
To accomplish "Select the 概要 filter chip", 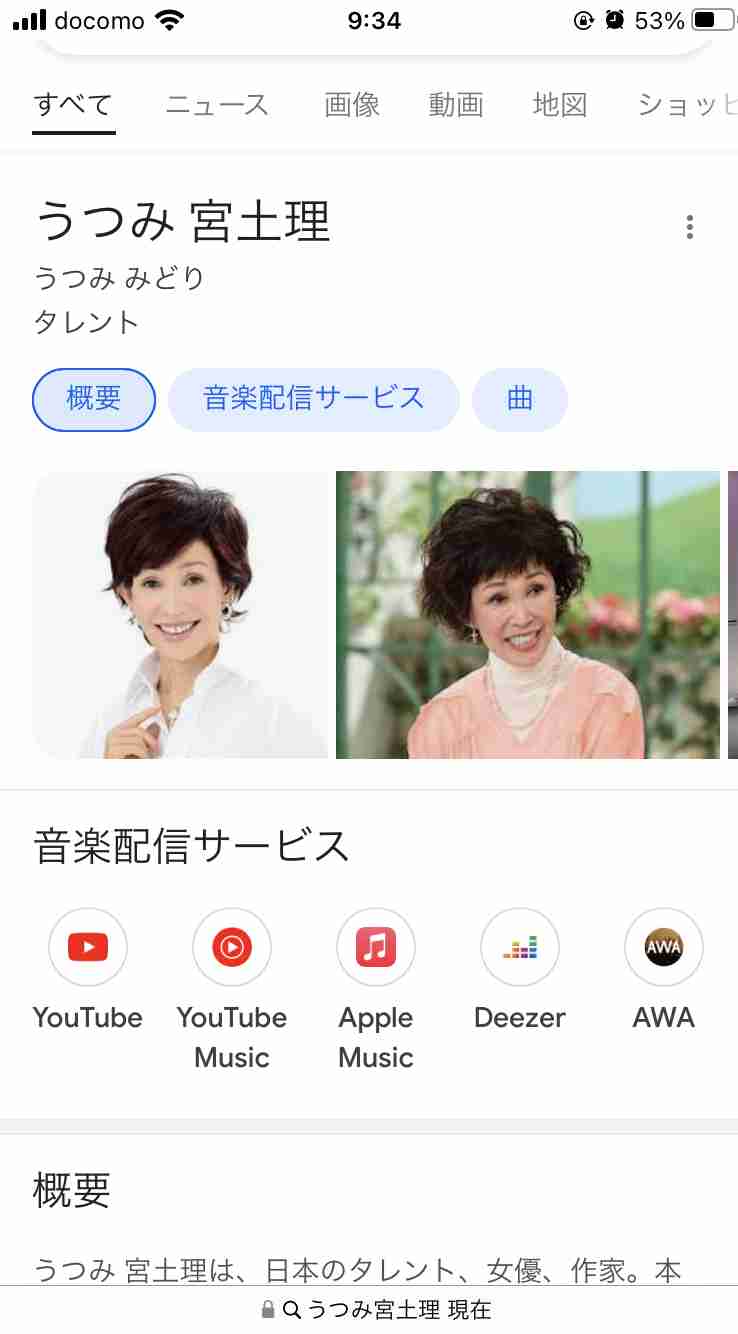I will click(x=93, y=399).
